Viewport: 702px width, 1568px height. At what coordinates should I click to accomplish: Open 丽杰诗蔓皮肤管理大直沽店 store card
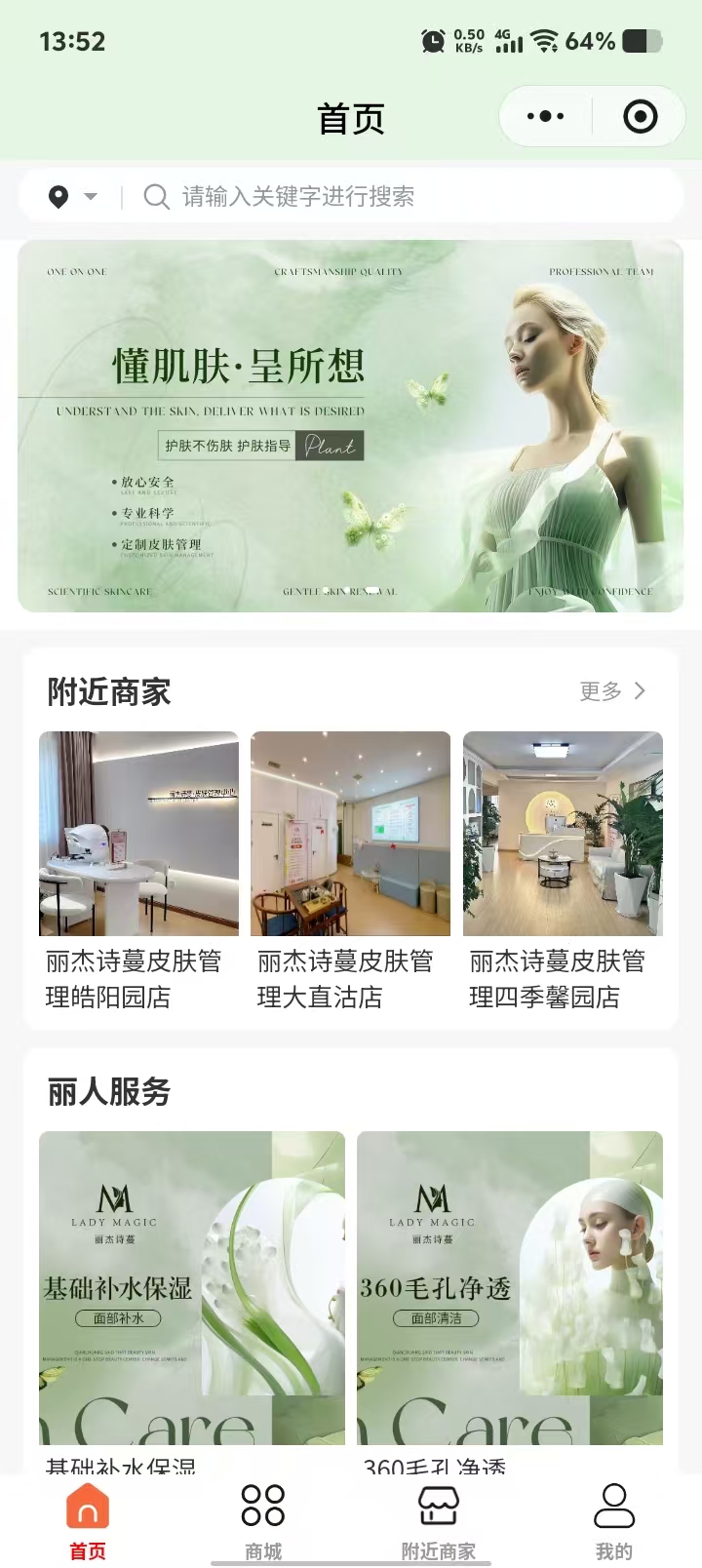[x=350, y=870]
